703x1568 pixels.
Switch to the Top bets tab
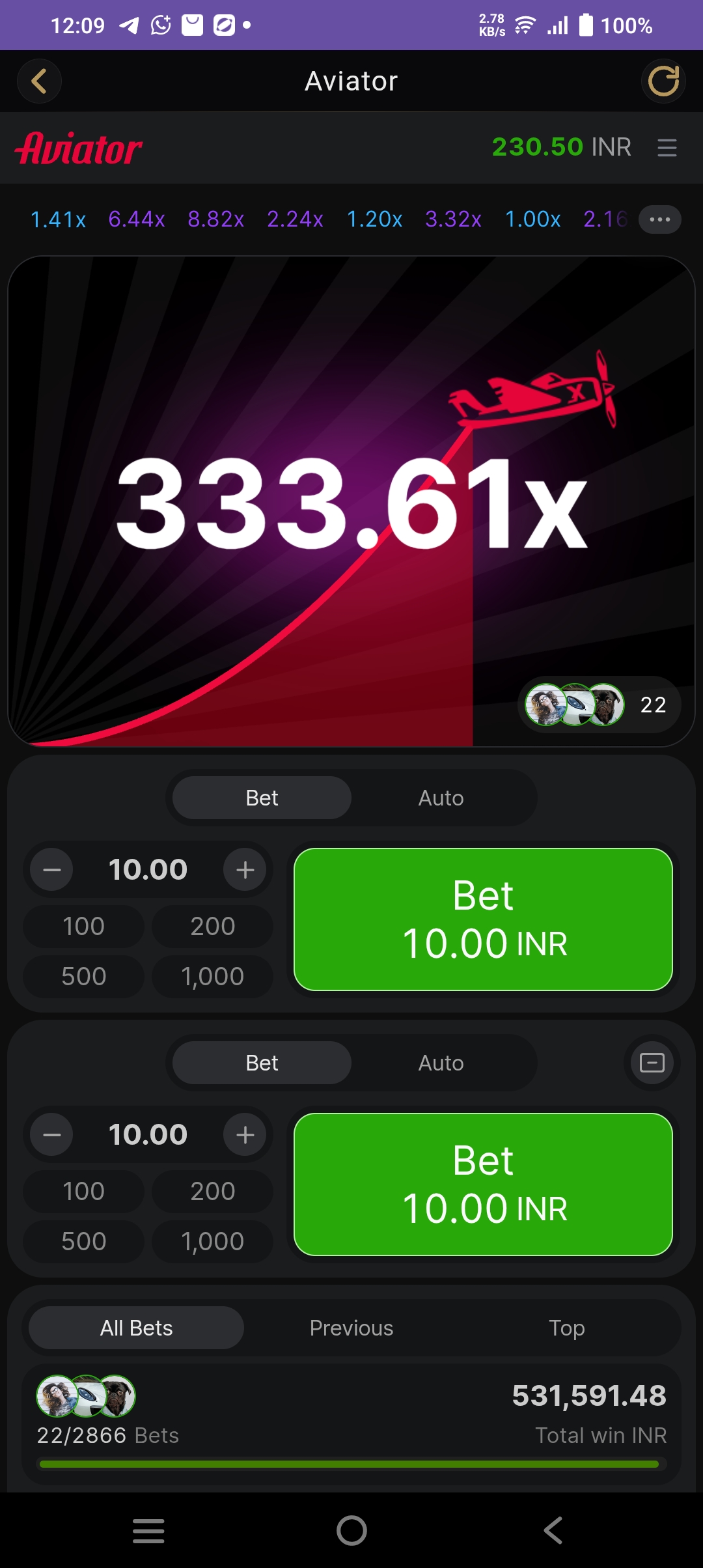pyautogui.click(x=566, y=1328)
